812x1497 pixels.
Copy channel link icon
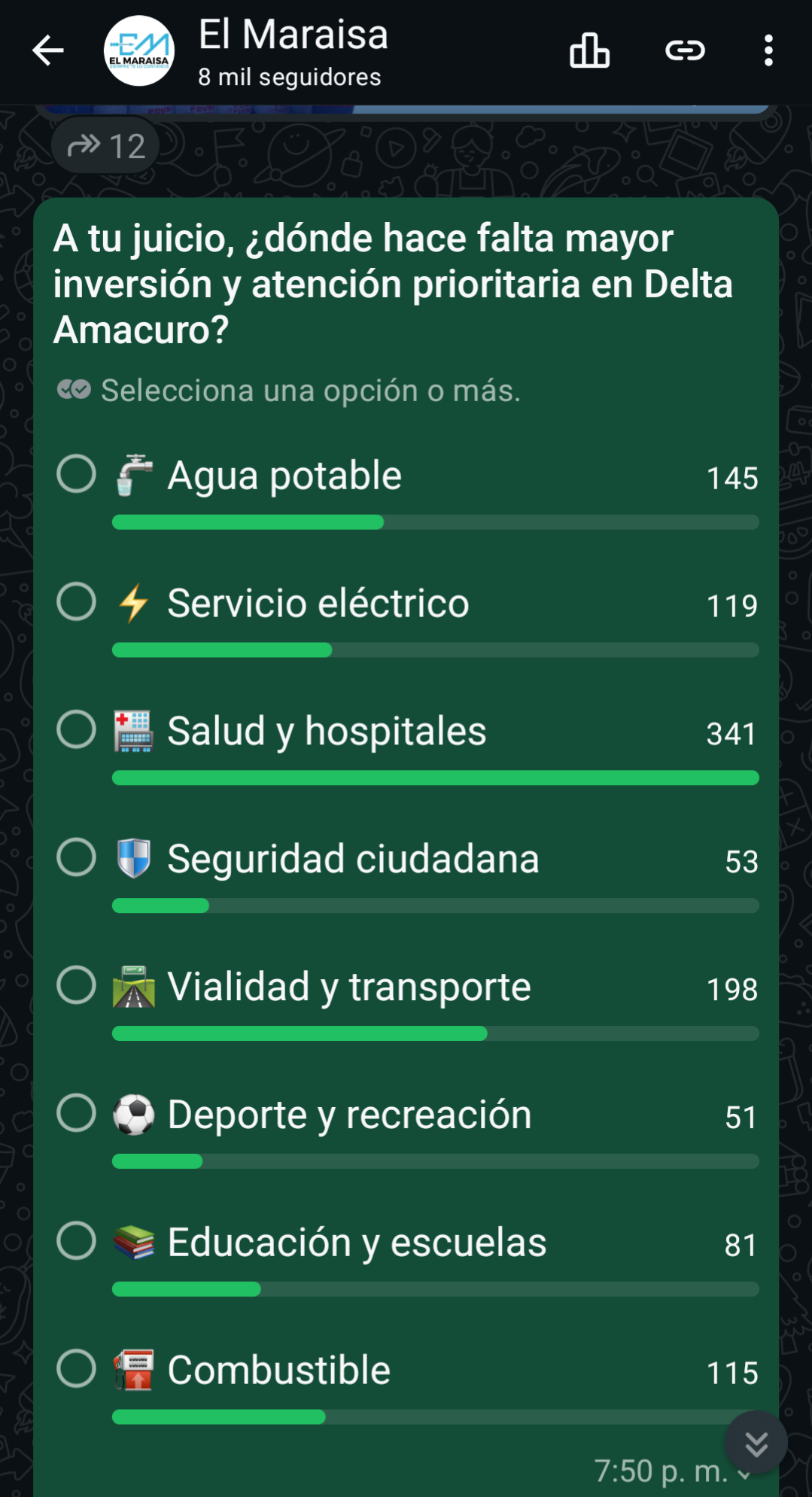click(x=685, y=51)
